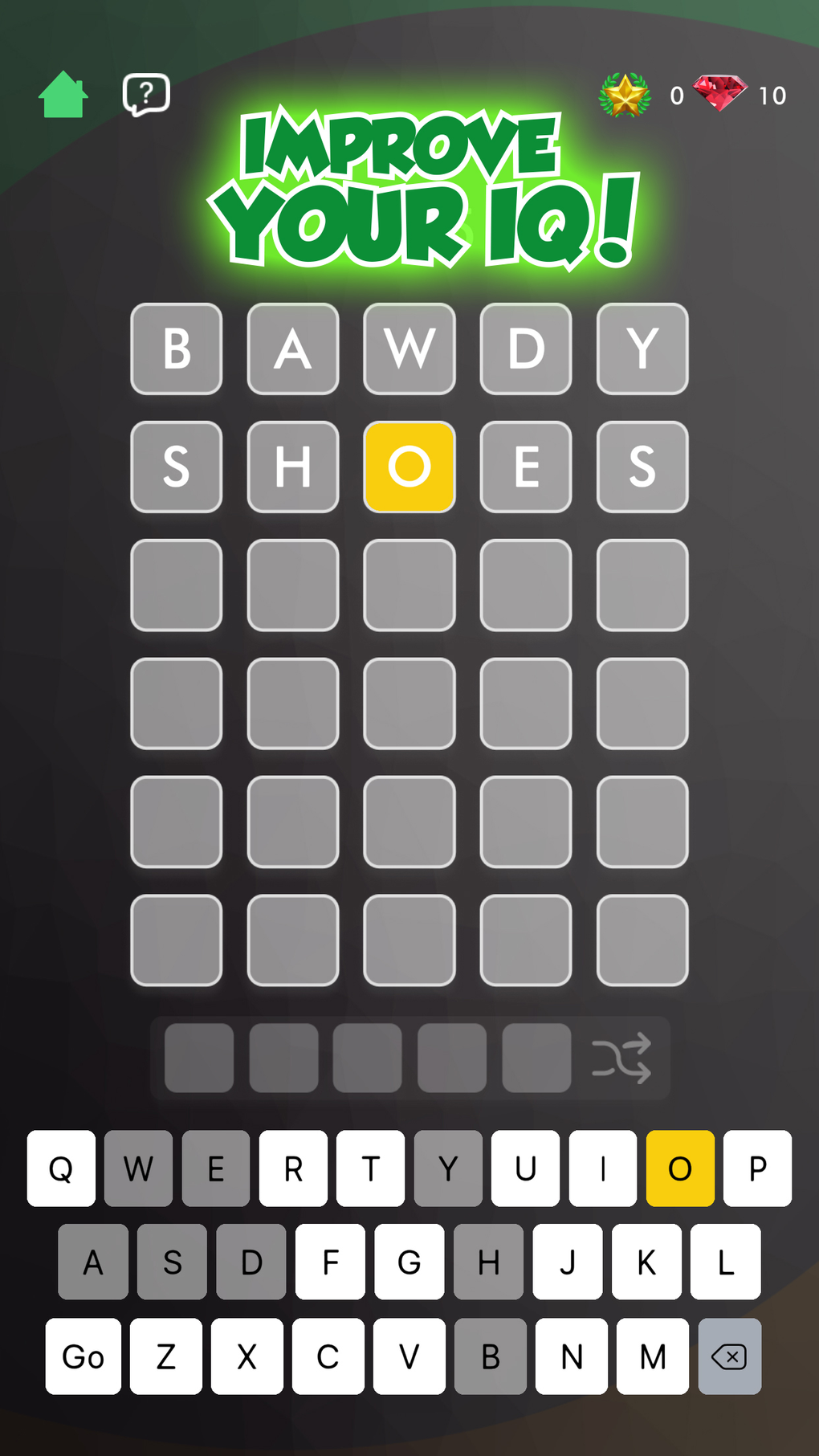The height and width of the screenshot is (1456, 819).
Task: Tap the grayed-out B key
Action: point(488,1357)
